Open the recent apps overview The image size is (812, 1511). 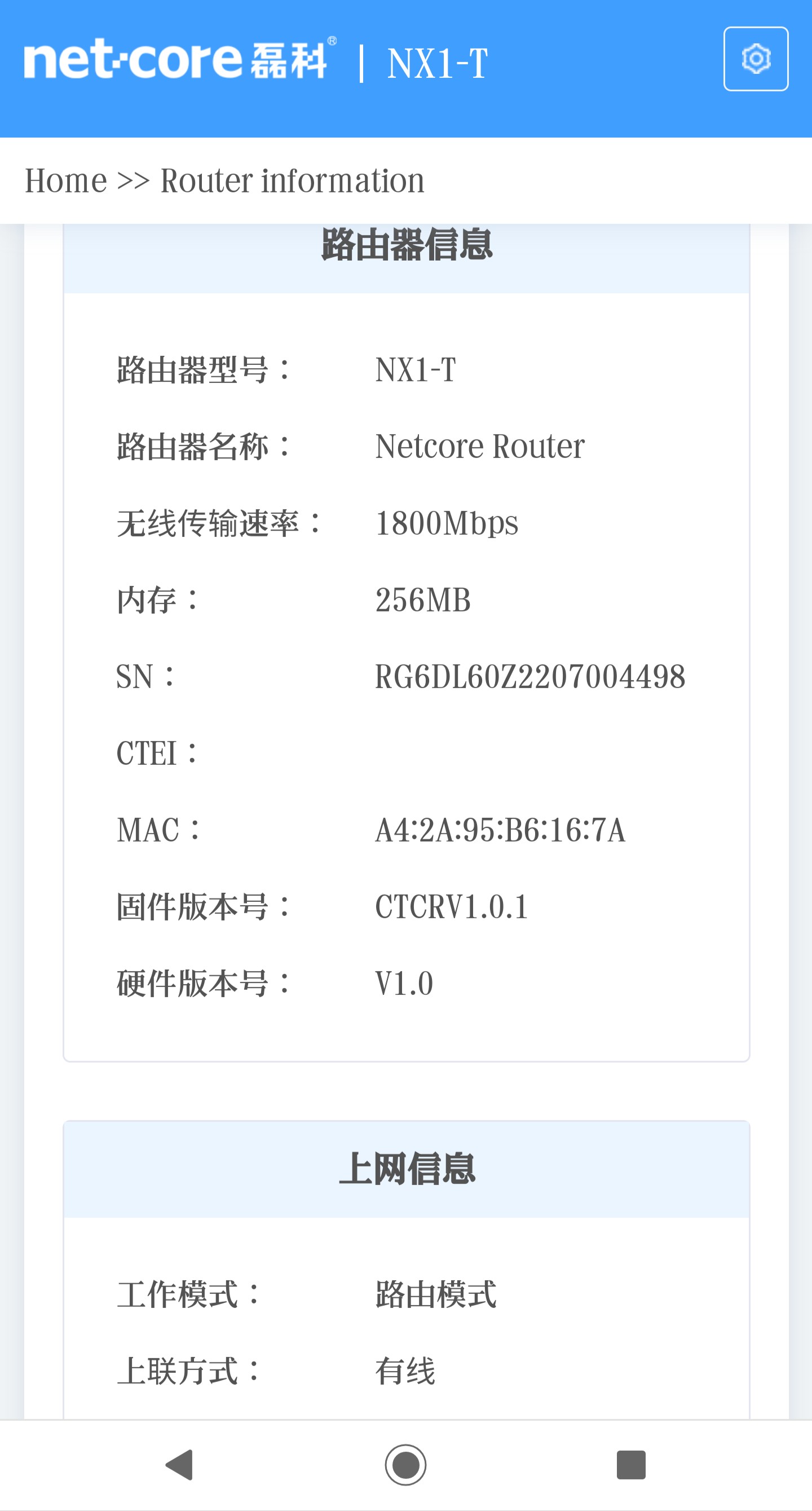pos(631,1465)
